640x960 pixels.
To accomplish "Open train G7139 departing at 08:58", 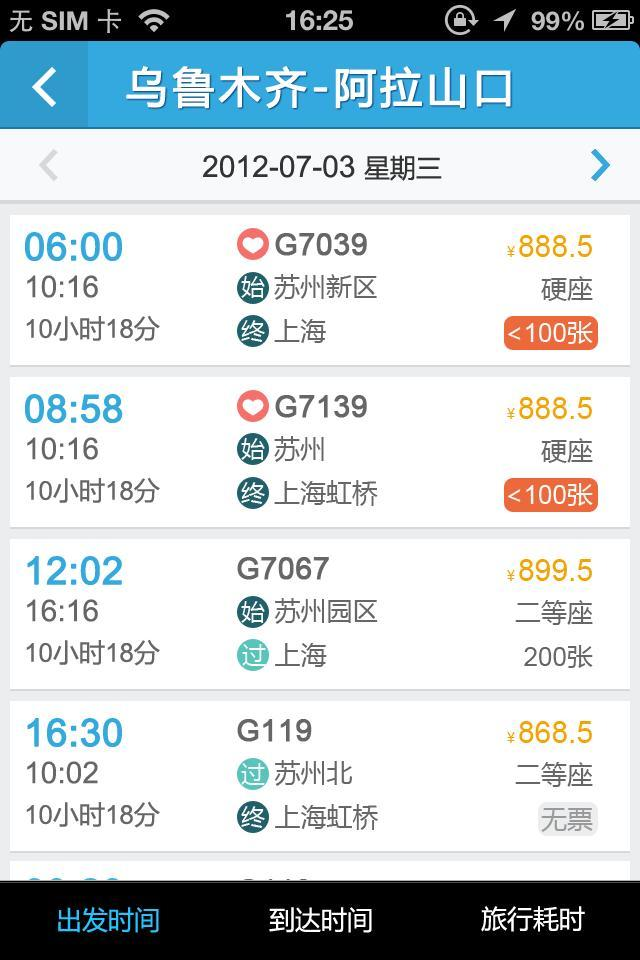I will (320, 451).
